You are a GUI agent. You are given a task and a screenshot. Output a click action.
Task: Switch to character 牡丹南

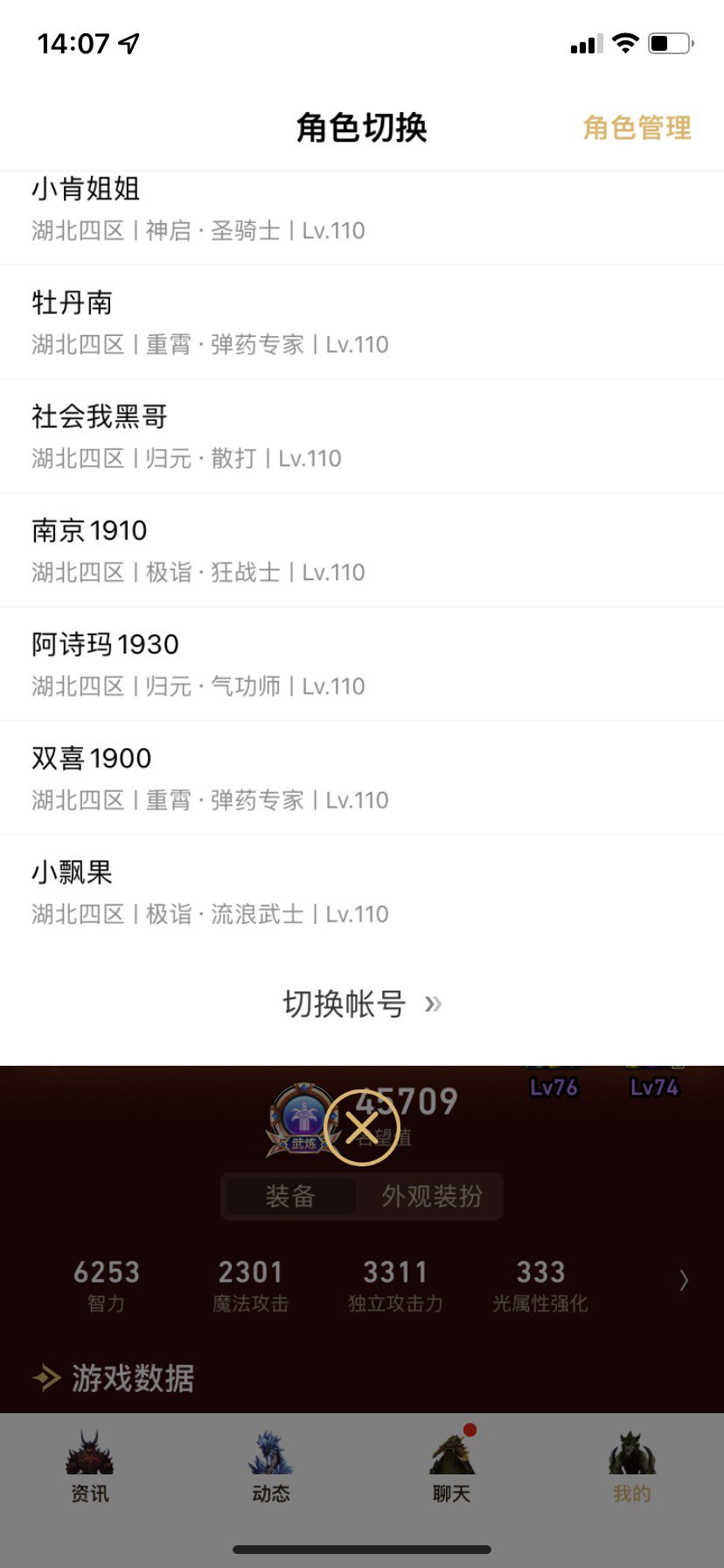point(362,322)
